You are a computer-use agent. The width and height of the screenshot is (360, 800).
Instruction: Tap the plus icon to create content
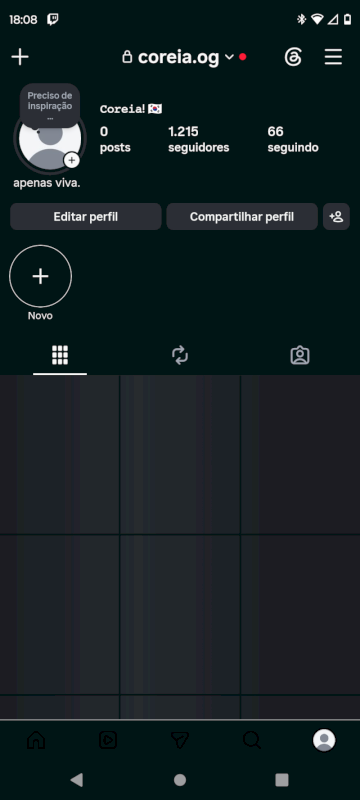click(20, 57)
